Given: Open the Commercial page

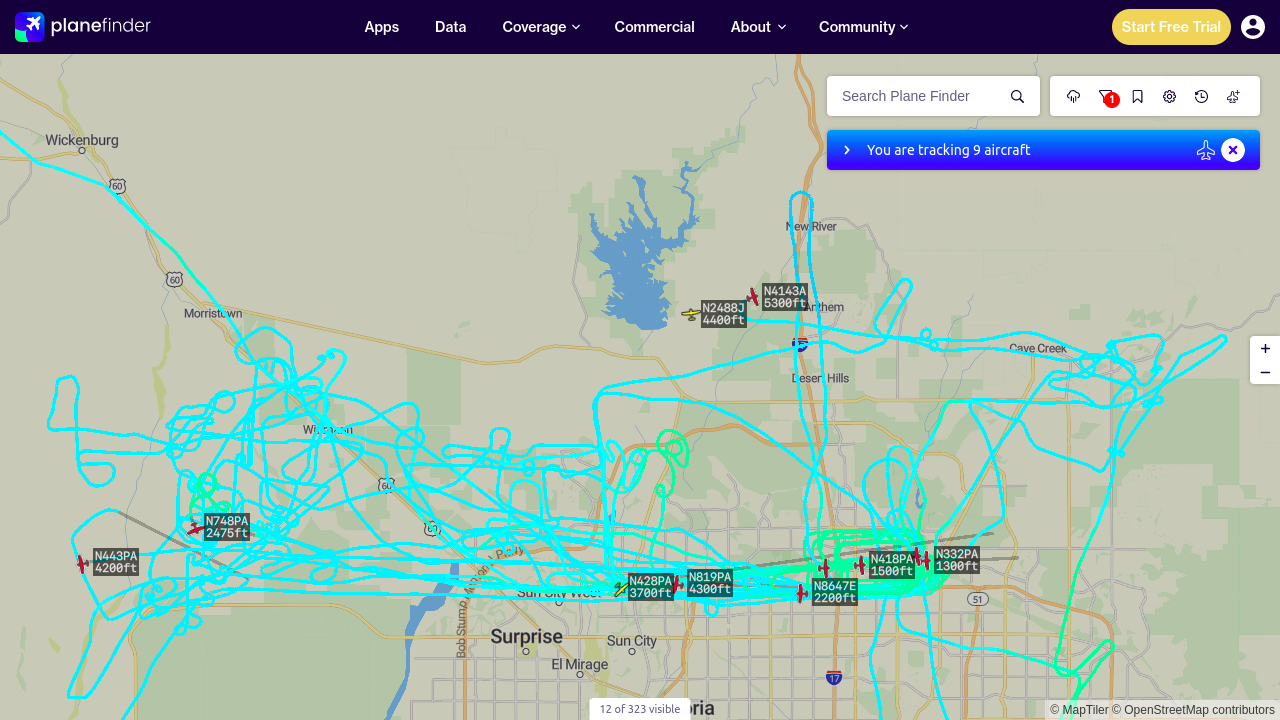Looking at the screenshot, I should [655, 27].
